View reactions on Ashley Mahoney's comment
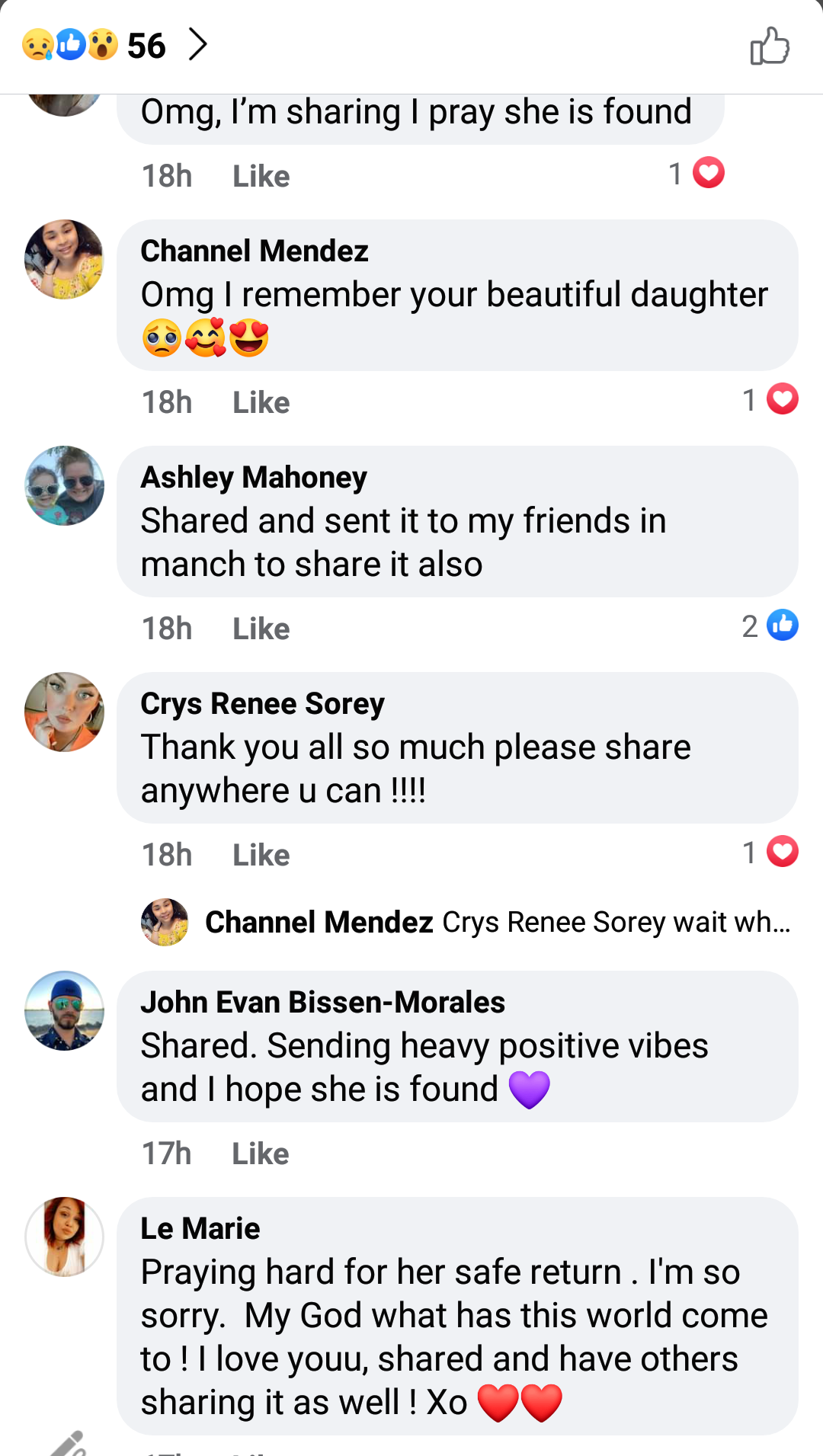This screenshot has width=823, height=1456. pyautogui.click(x=770, y=626)
